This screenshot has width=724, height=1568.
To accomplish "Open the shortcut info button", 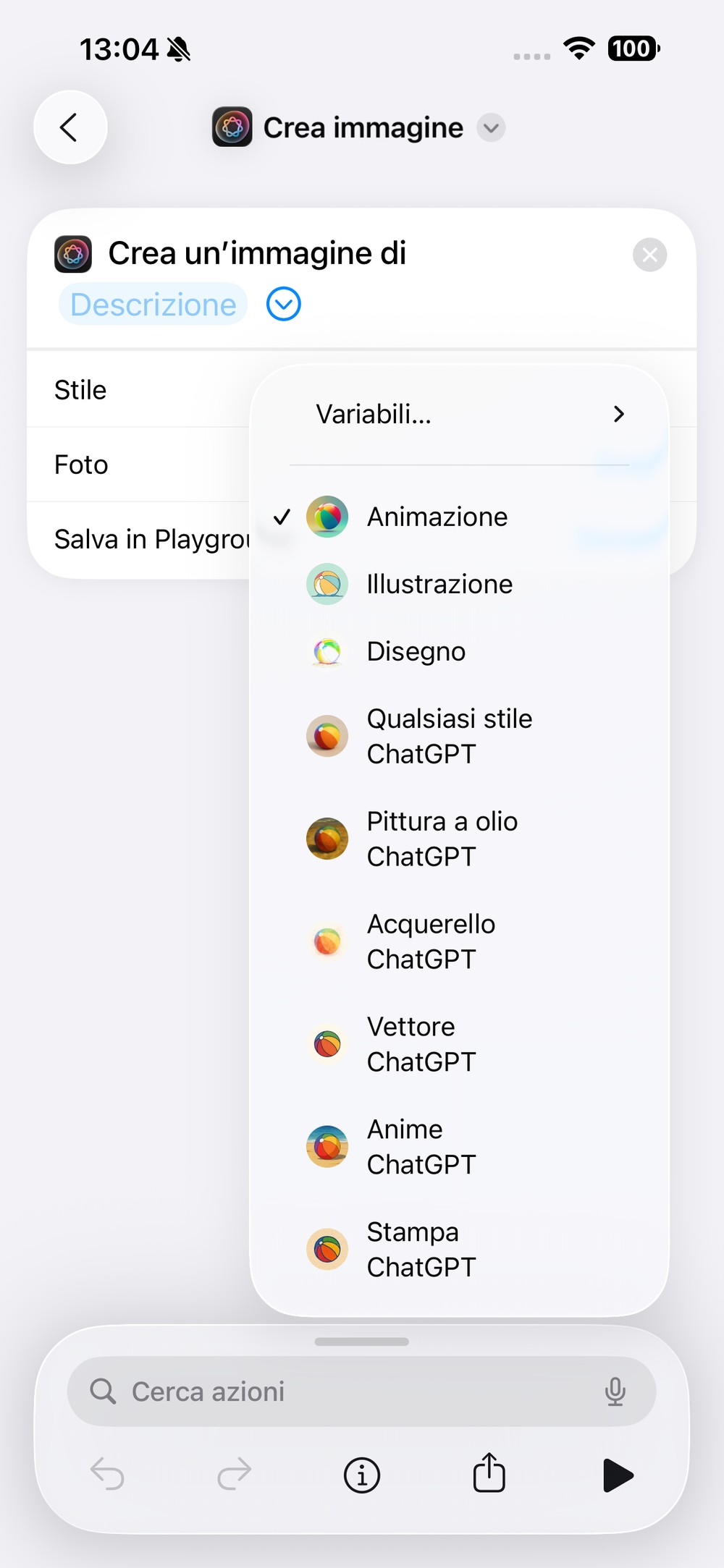I will 361,1475.
